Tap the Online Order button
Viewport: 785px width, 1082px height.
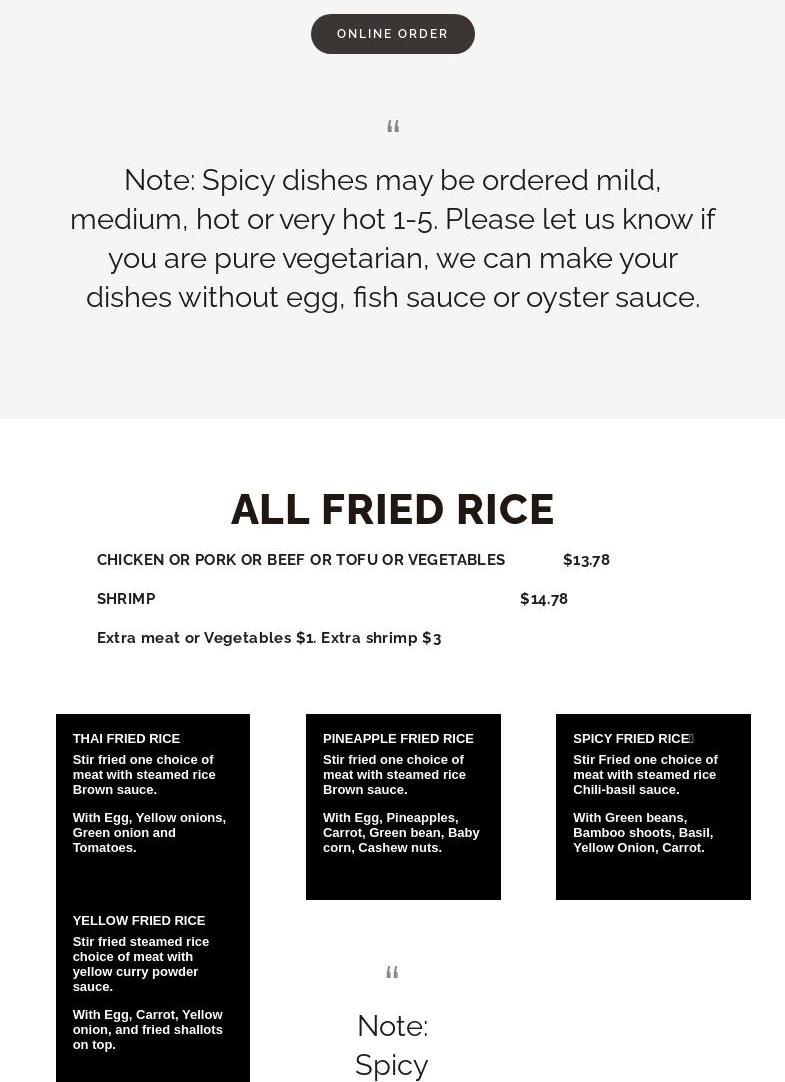tap(392, 34)
